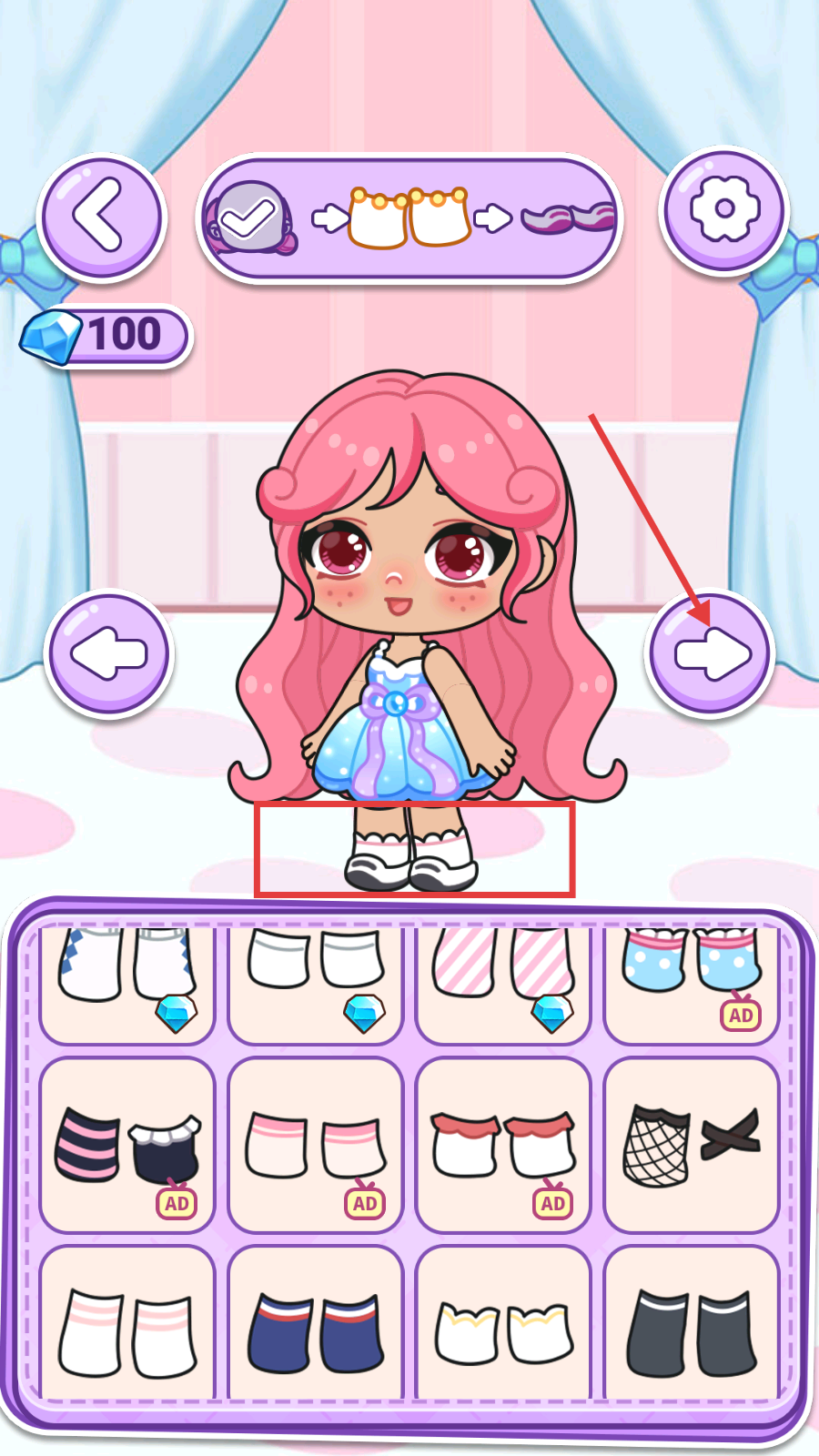Go back using the left chevron button
The height and width of the screenshot is (1456, 819).
(x=100, y=217)
